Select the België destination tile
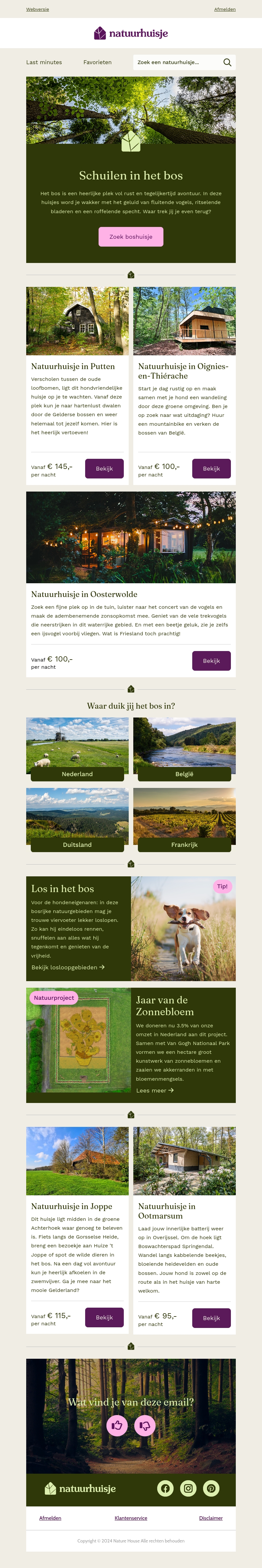262x1568 pixels. coord(184,774)
